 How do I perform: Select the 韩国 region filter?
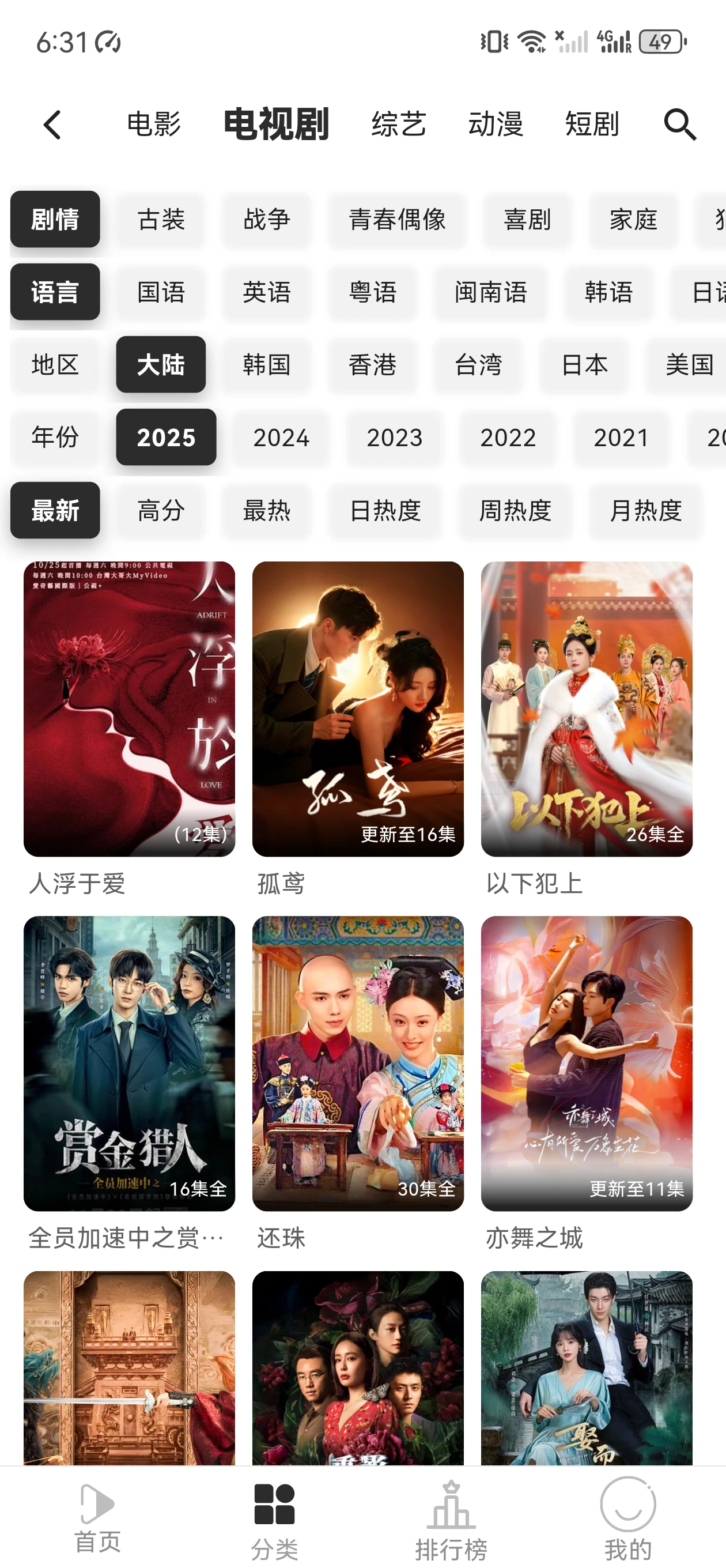coord(267,365)
